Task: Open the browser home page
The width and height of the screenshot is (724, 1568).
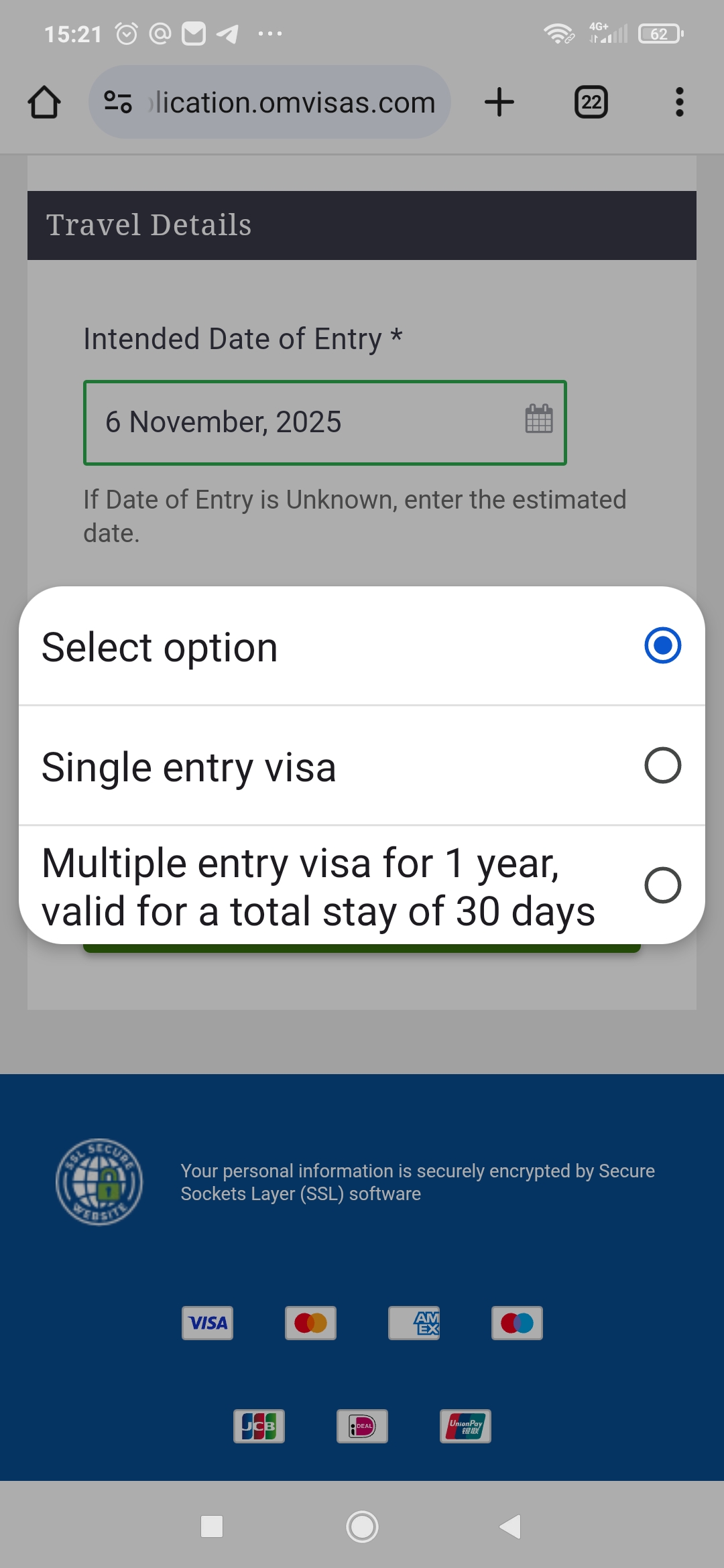Action: click(44, 103)
